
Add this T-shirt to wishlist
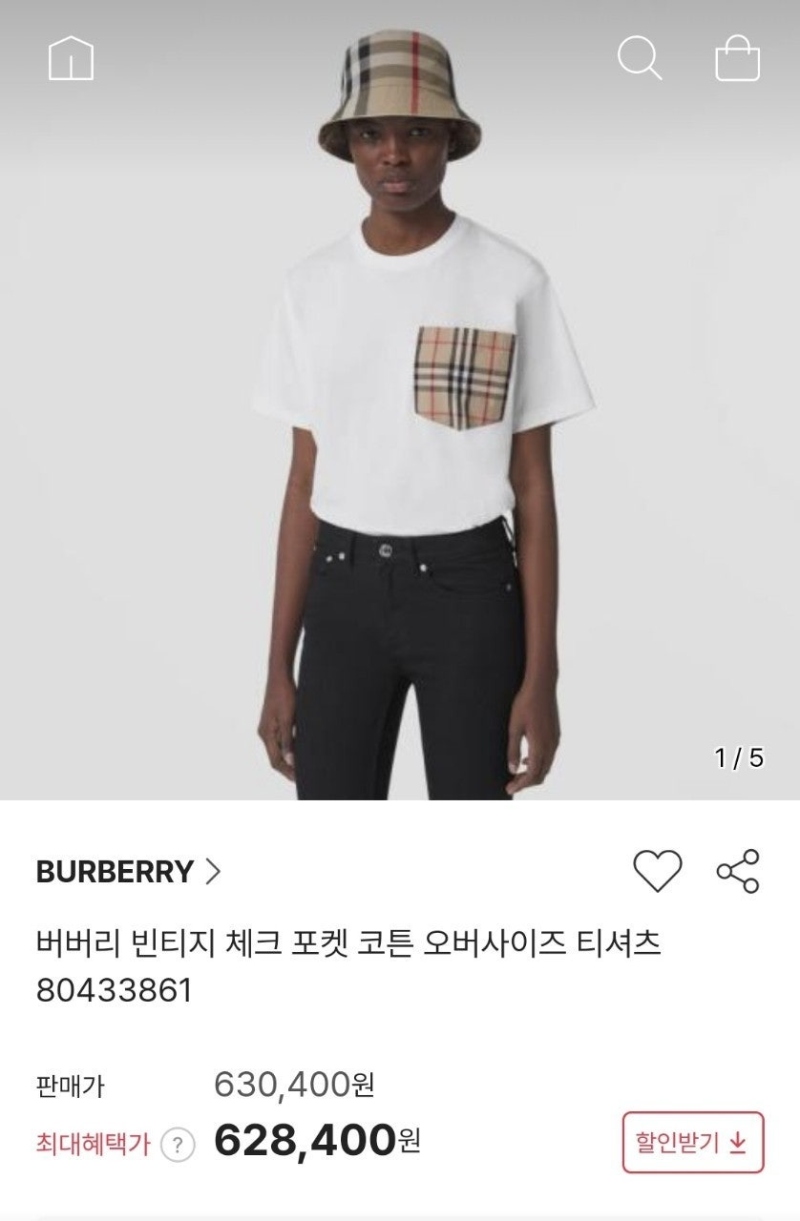click(x=658, y=871)
